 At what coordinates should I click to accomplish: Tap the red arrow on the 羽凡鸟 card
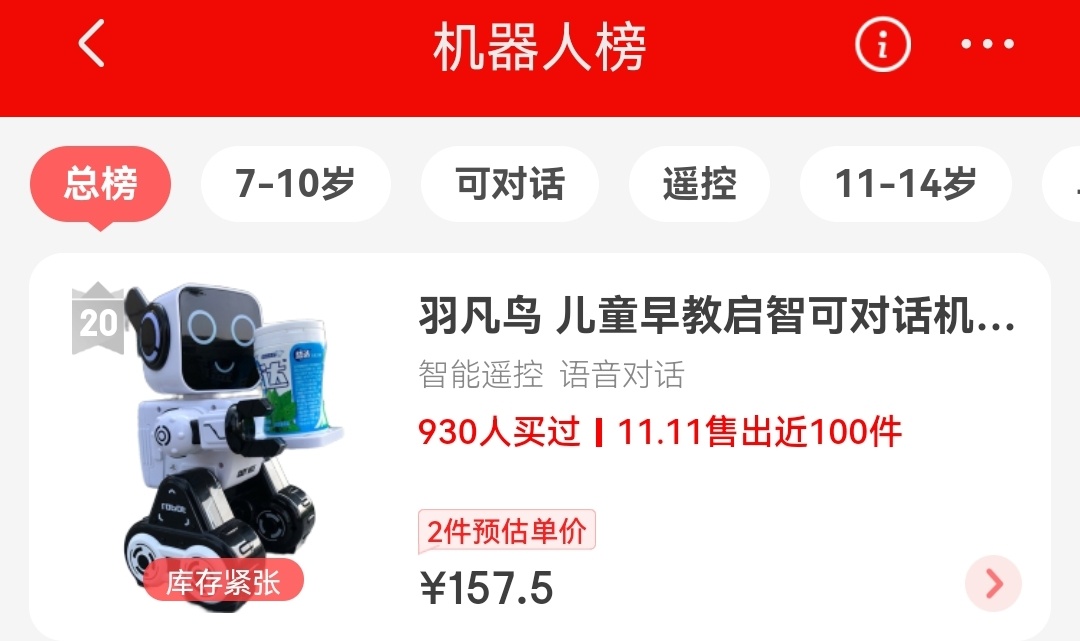click(993, 583)
